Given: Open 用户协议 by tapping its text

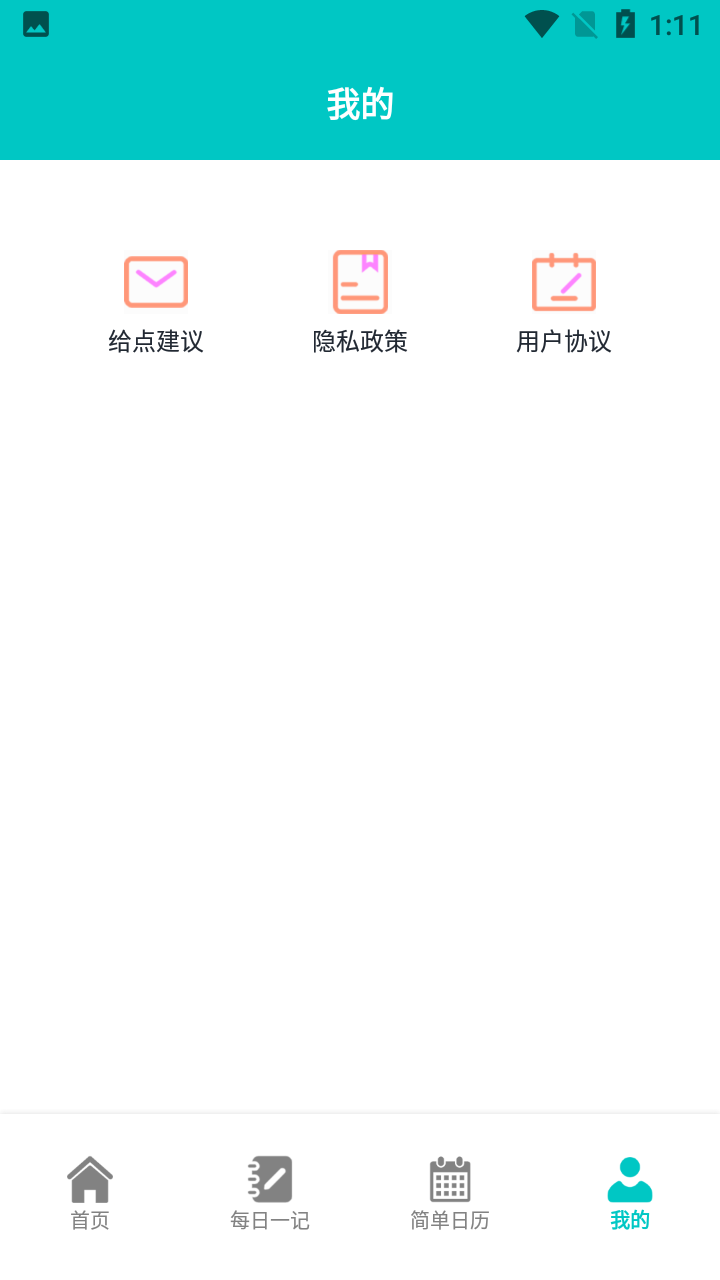Looking at the screenshot, I should 564,342.
